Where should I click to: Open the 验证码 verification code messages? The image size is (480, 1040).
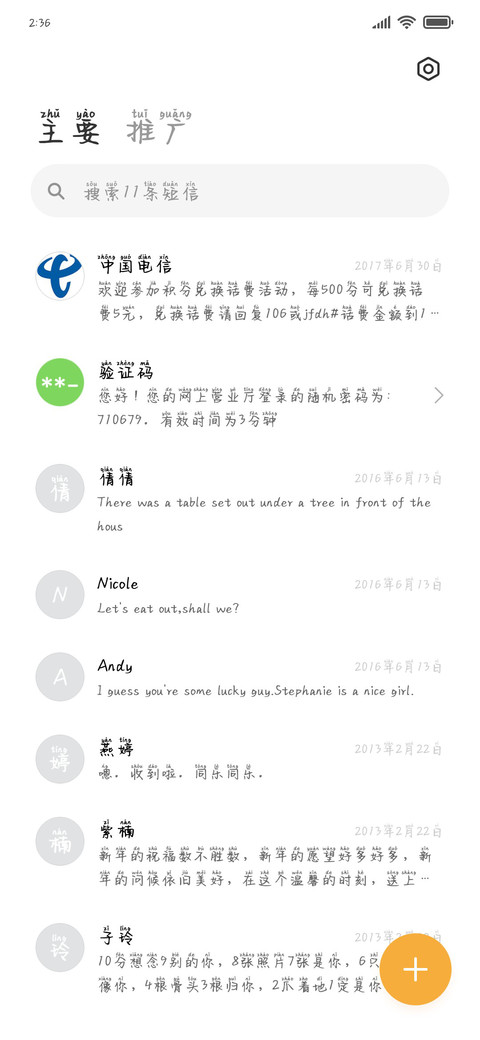tap(240, 395)
